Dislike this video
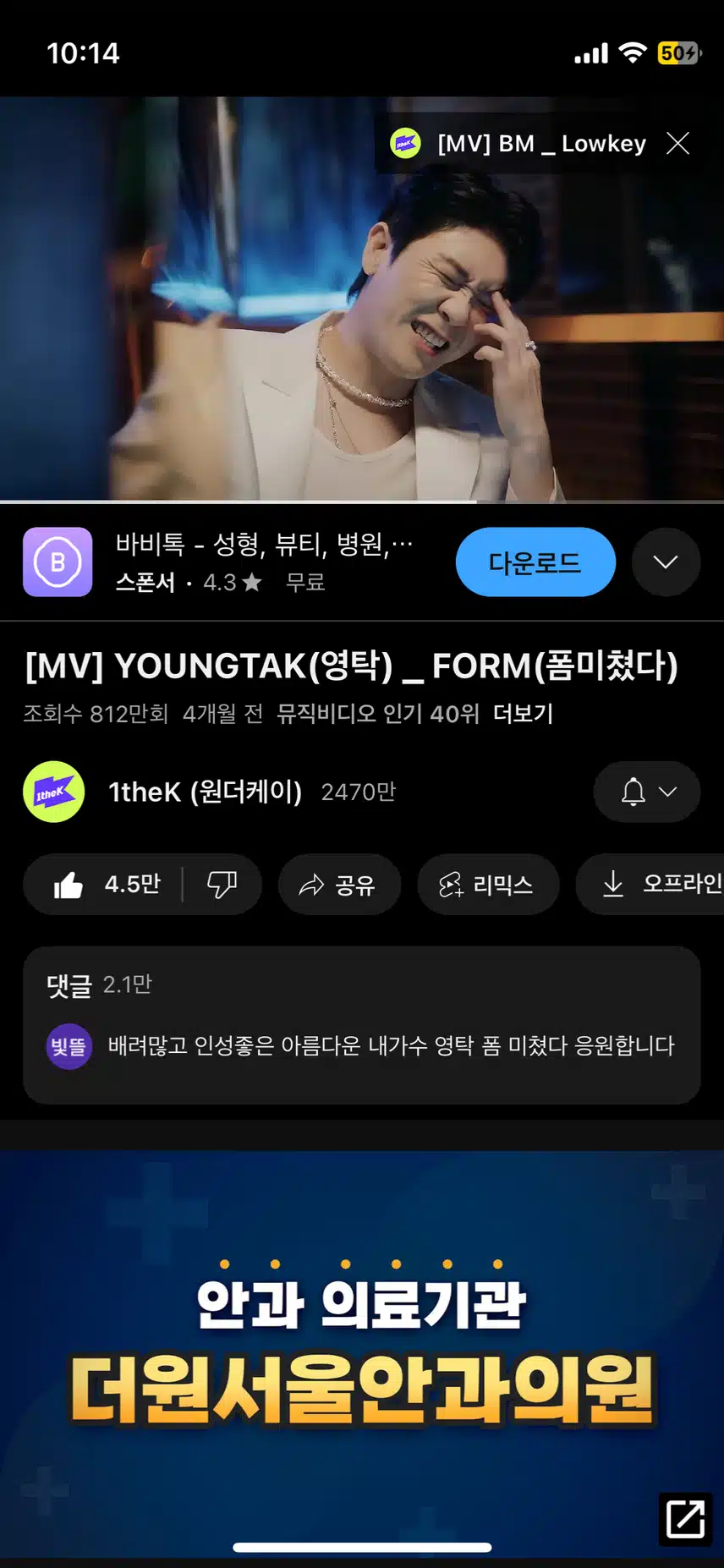The image size is (724, 1568). [x=222, y=885]
